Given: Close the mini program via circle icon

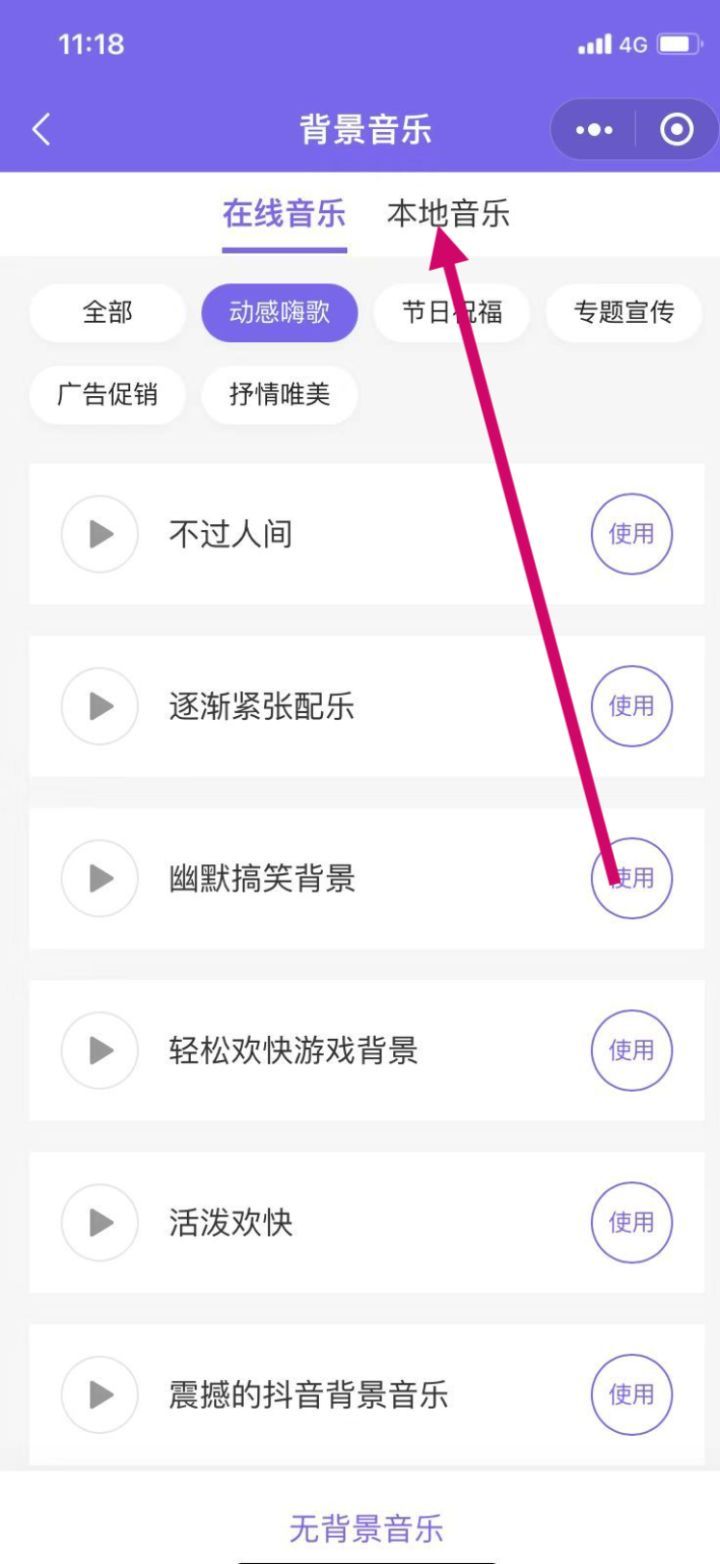Looking at the screenshot, I should pos(677,130).
